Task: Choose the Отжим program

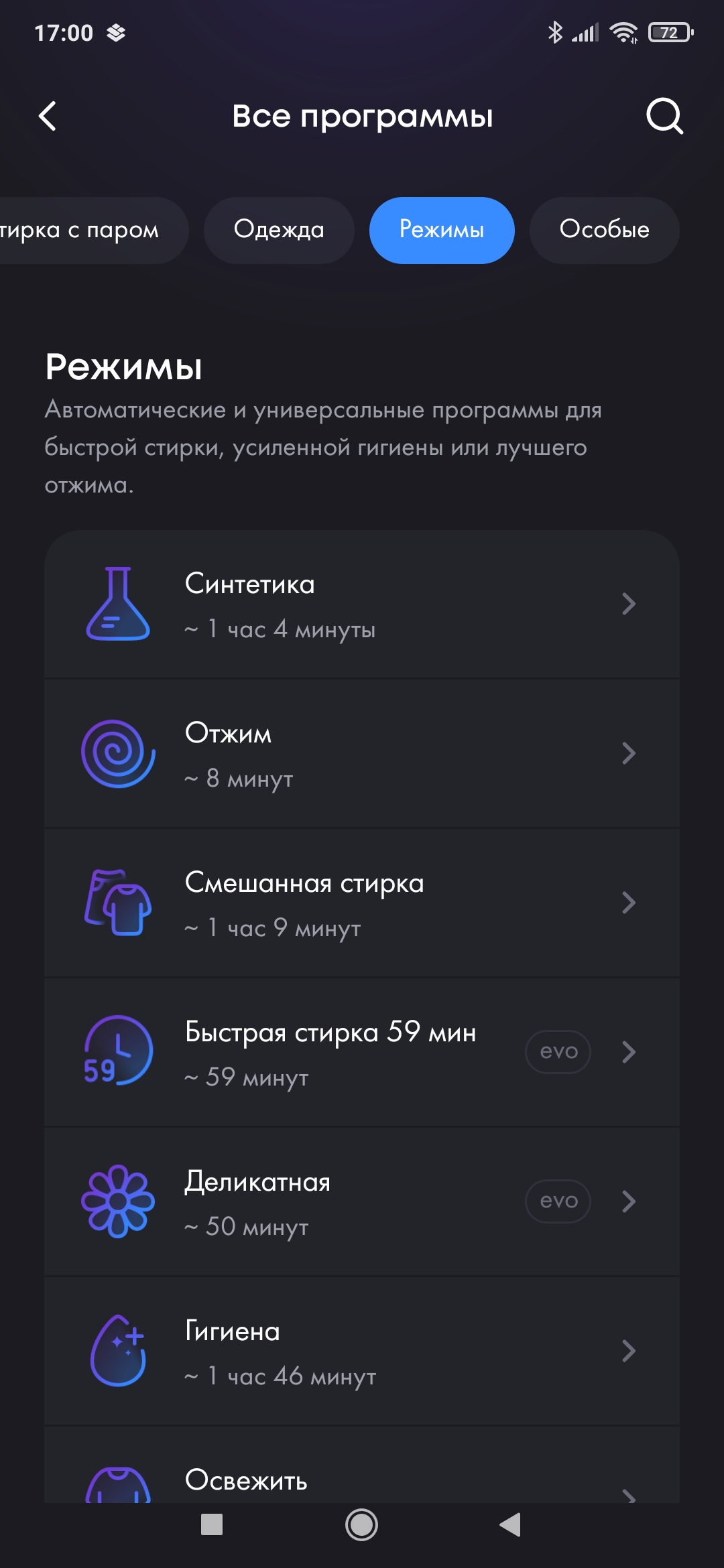Action: 362,754
